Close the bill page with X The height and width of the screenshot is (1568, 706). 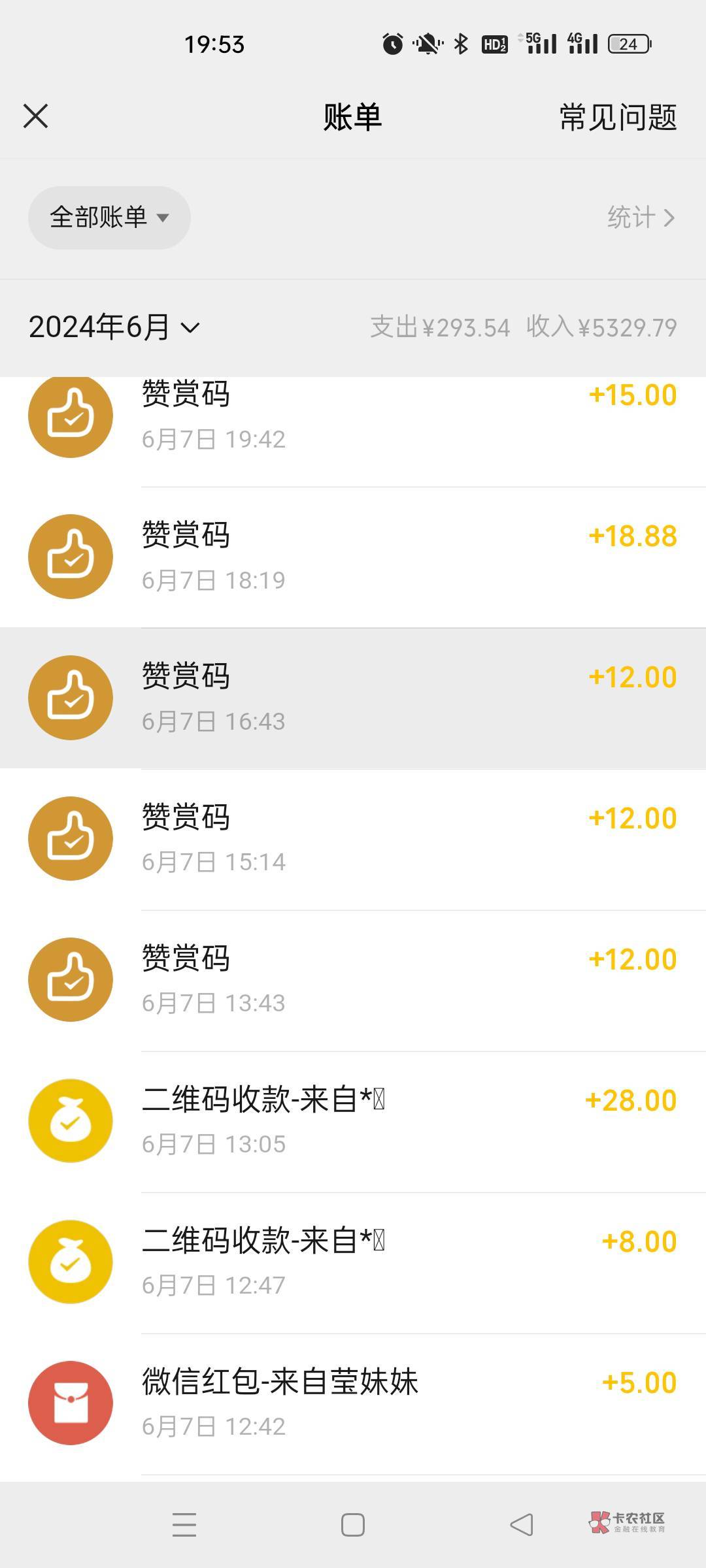click(35, 116)
